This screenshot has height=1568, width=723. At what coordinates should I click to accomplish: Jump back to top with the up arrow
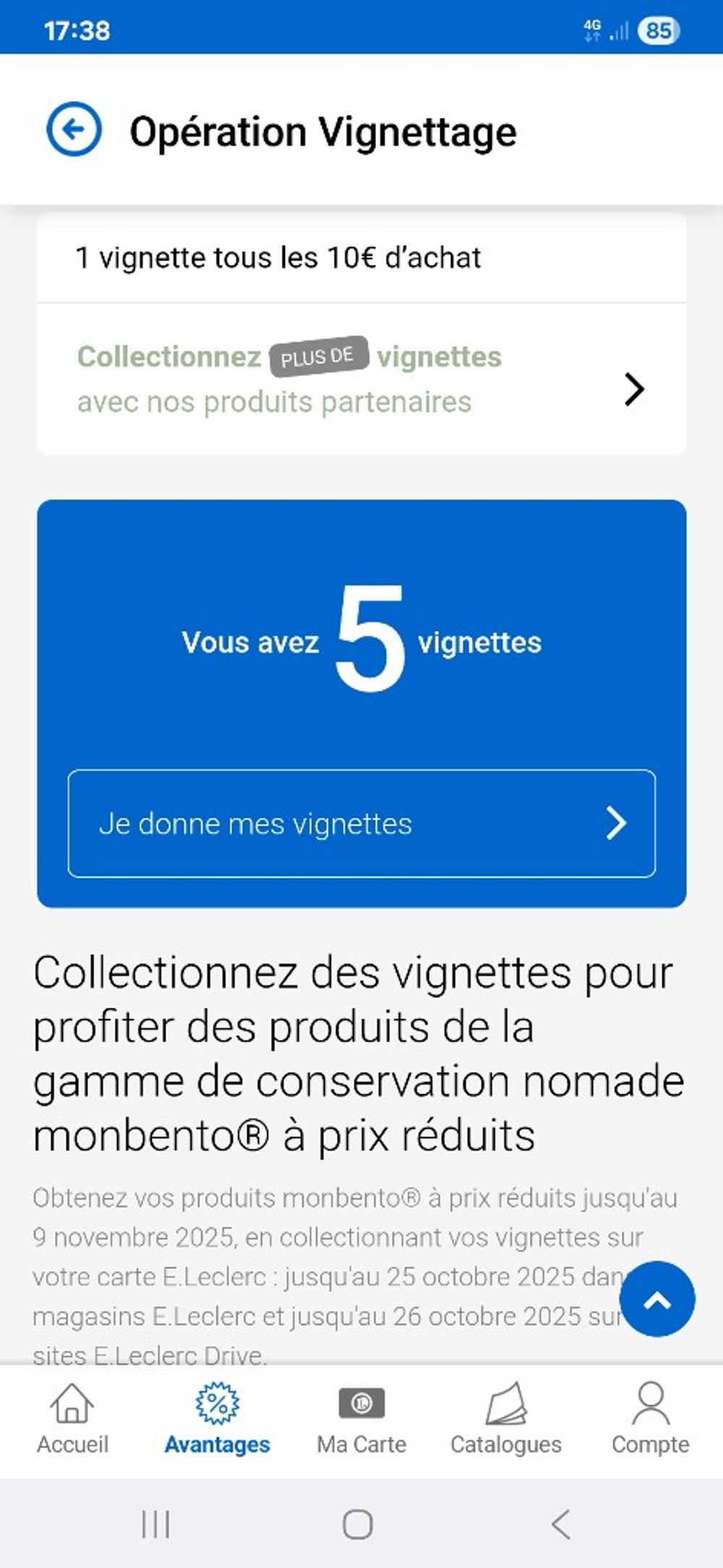pyautogui.click(x=657, y=1299)
